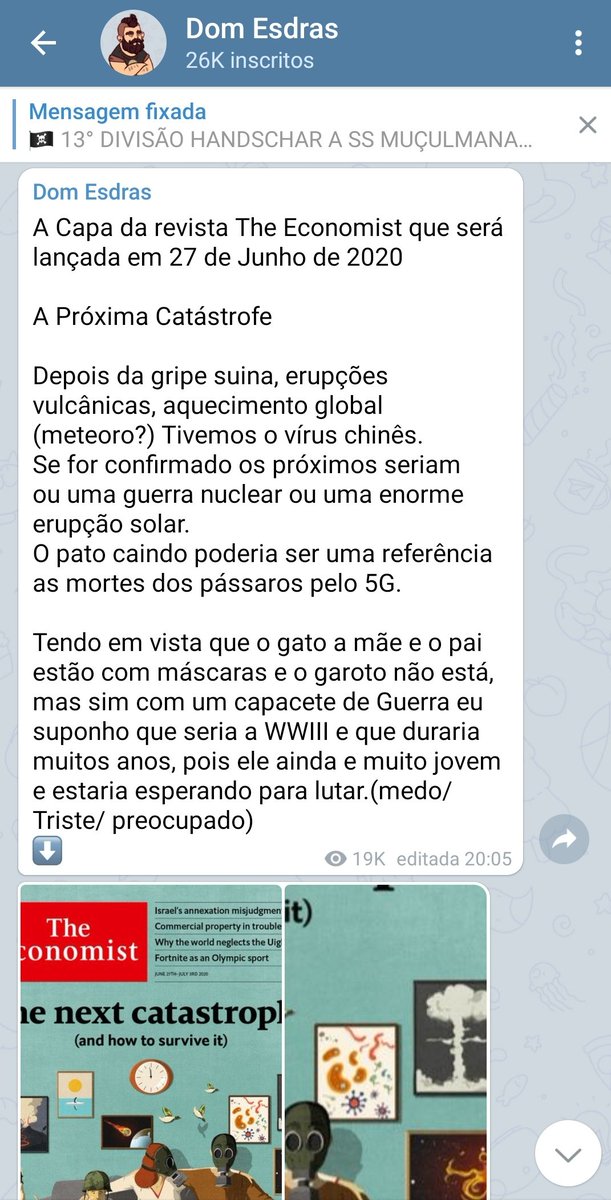Open the Dom Esdras channel profile header
611x1200 pixels.
[262, 43]
